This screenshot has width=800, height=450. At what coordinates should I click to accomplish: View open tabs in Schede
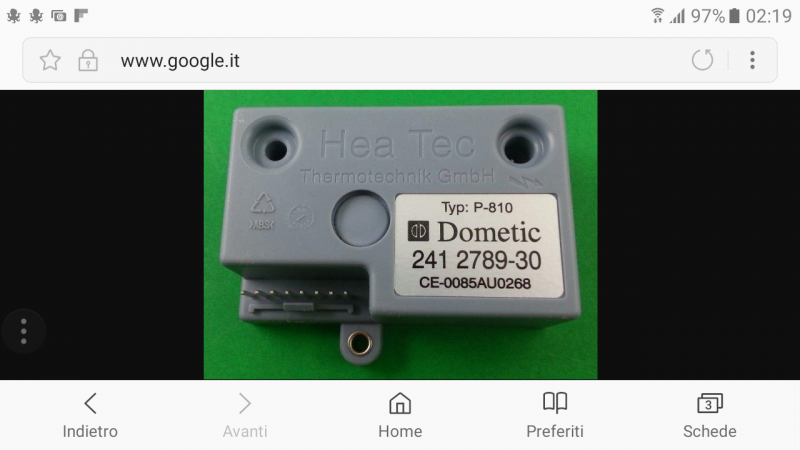tap(709, 415)
